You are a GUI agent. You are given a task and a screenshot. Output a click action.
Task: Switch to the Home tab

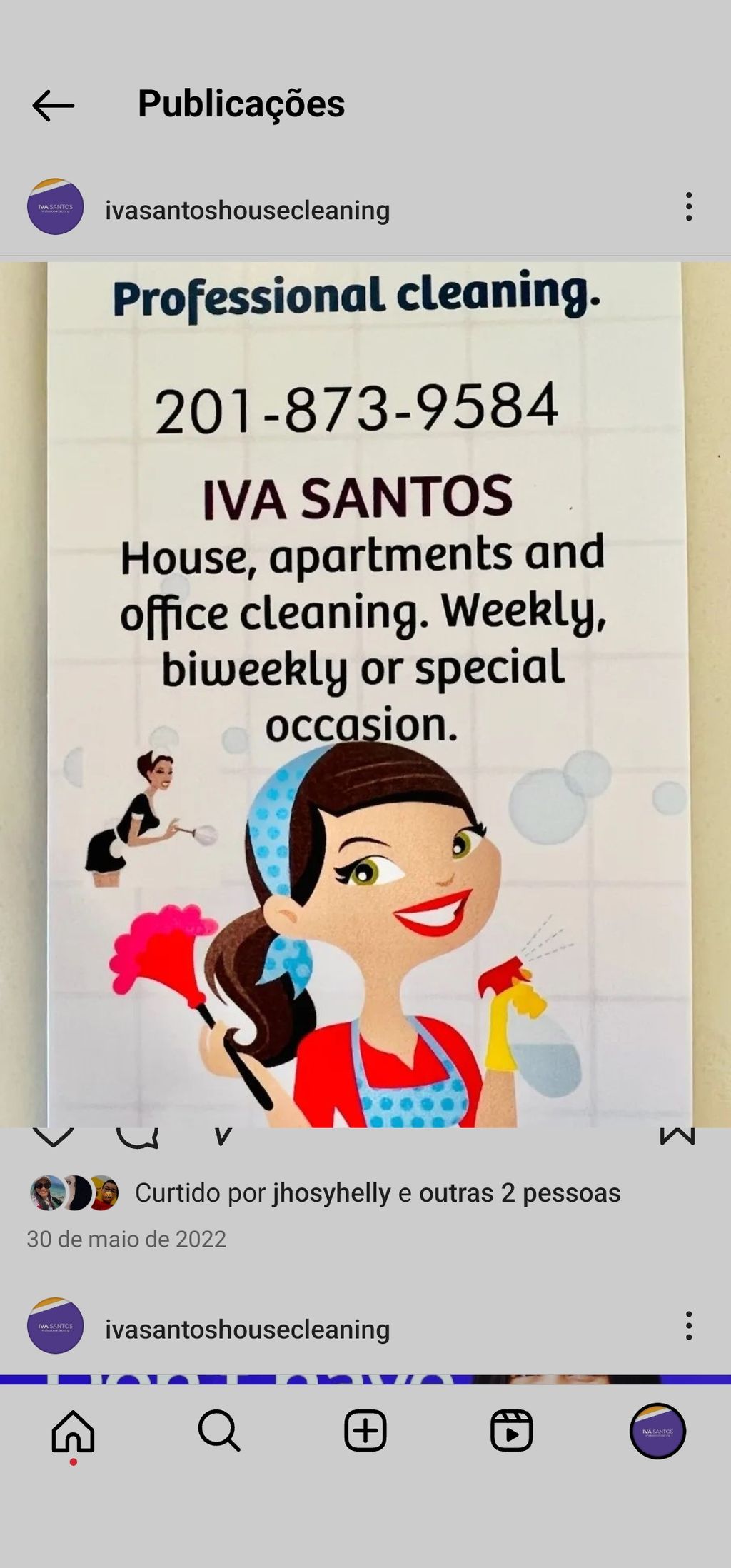[x=73, y=1431]
